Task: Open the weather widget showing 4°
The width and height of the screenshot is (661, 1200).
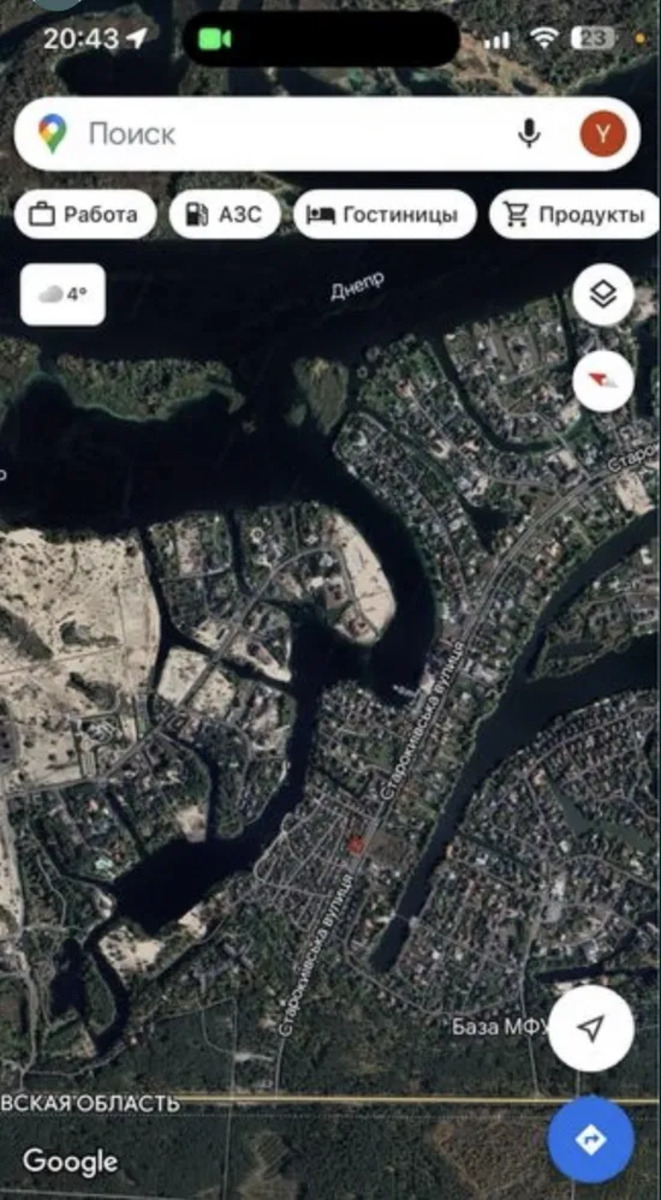Action: pyautogui.click(x=63, y=294)
